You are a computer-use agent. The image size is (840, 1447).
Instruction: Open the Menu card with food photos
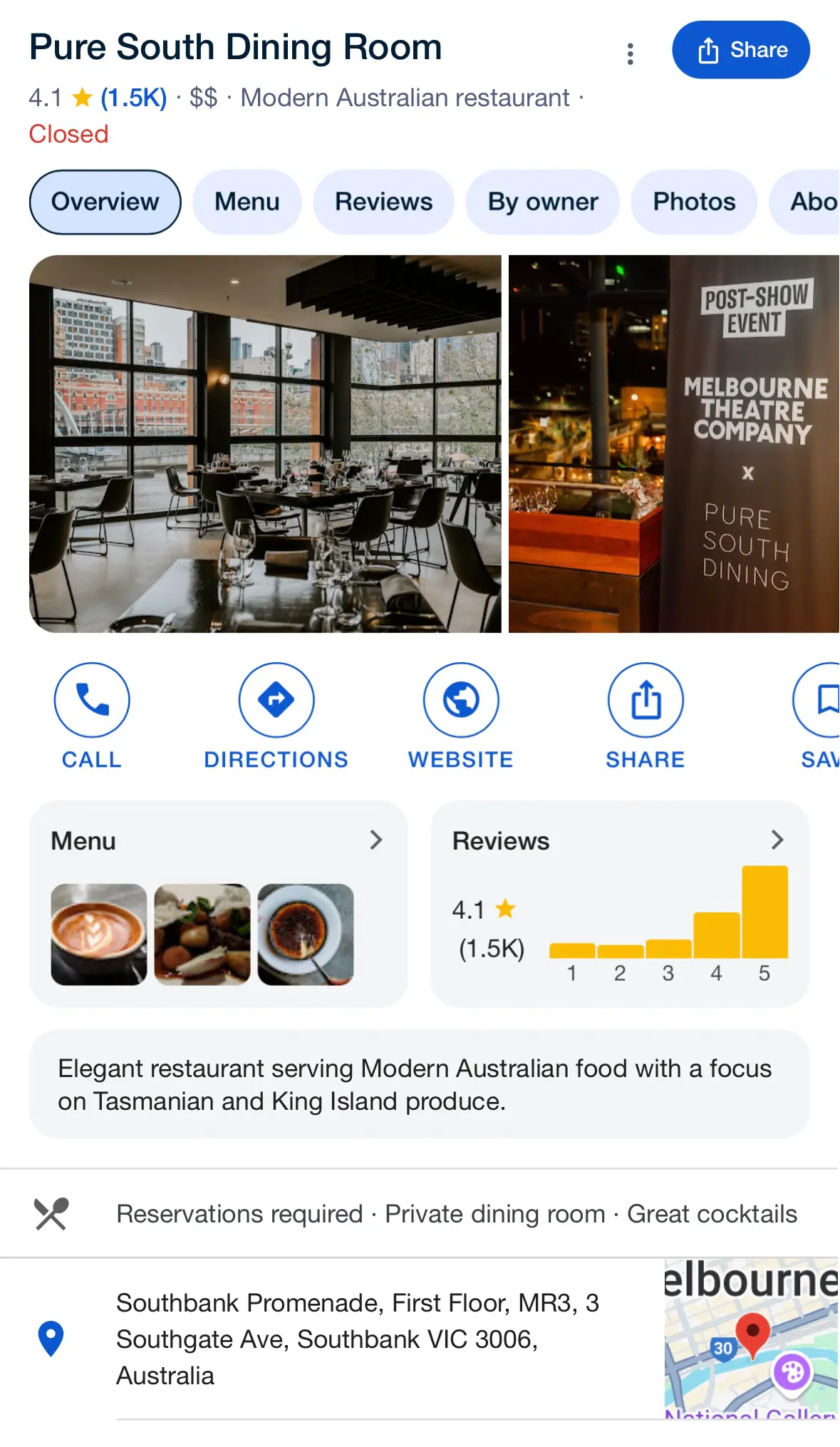[218, 904]
